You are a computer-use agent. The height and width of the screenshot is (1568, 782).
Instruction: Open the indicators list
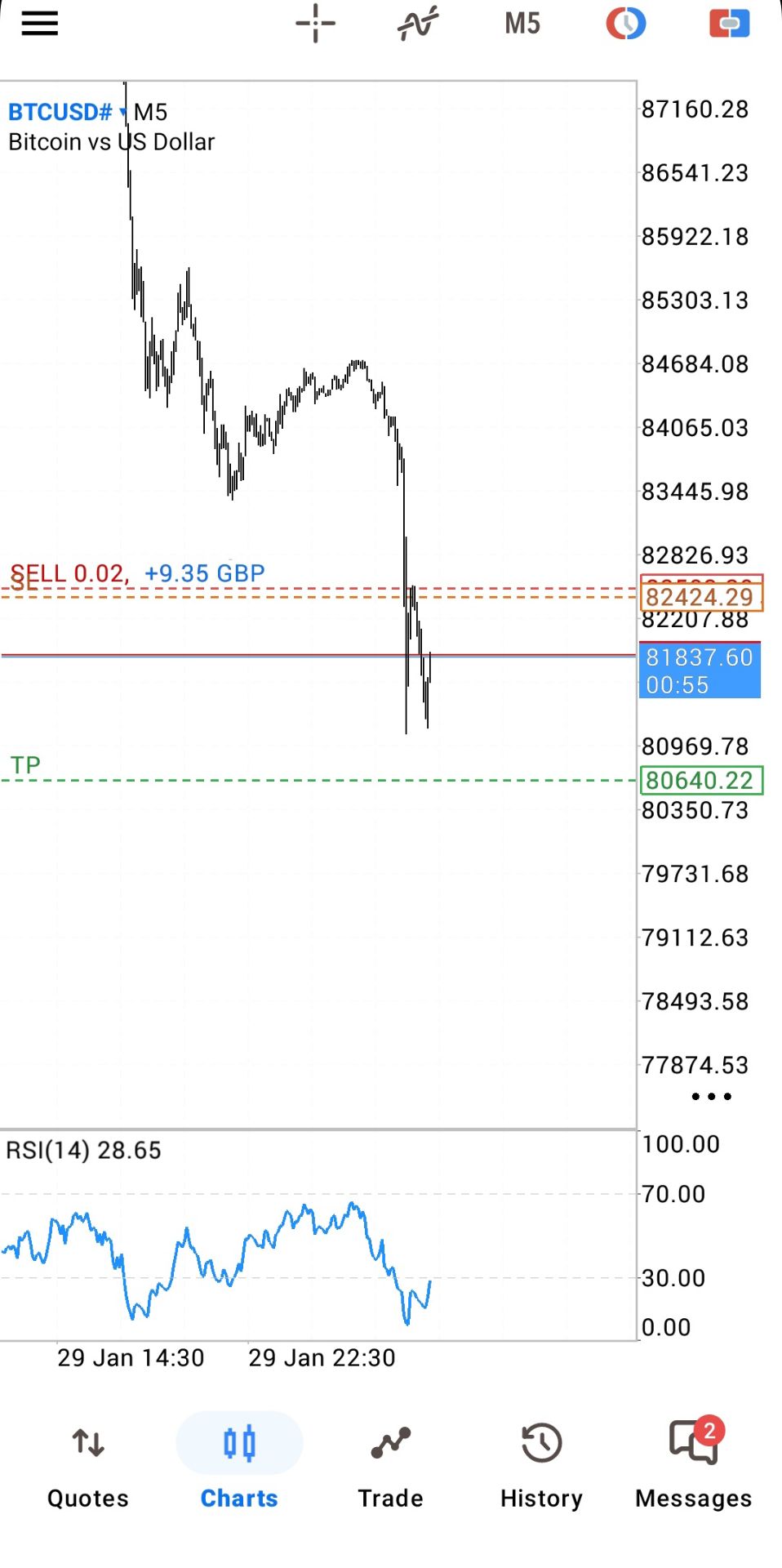[x=418, y=24]
